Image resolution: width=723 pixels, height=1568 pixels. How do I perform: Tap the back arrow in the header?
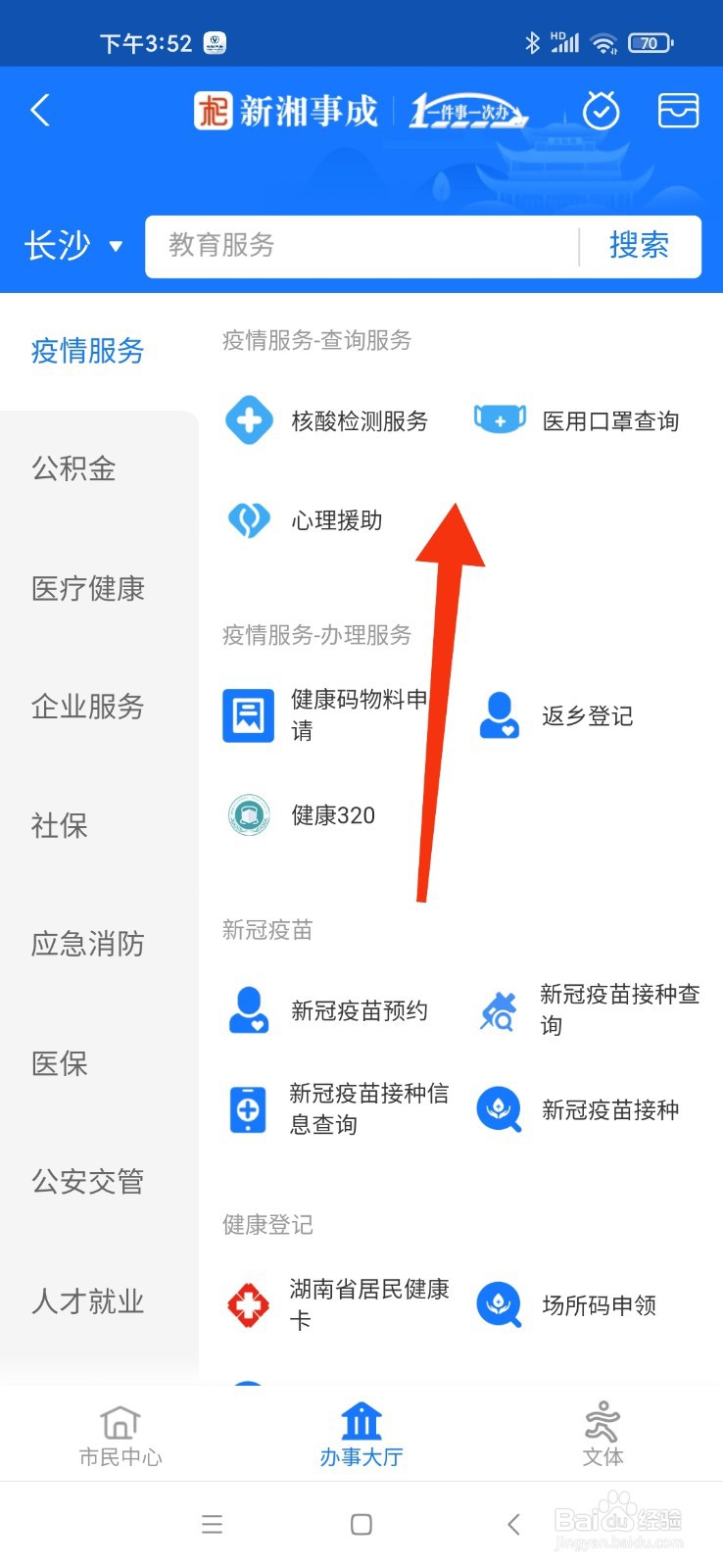tap(39, 111)
